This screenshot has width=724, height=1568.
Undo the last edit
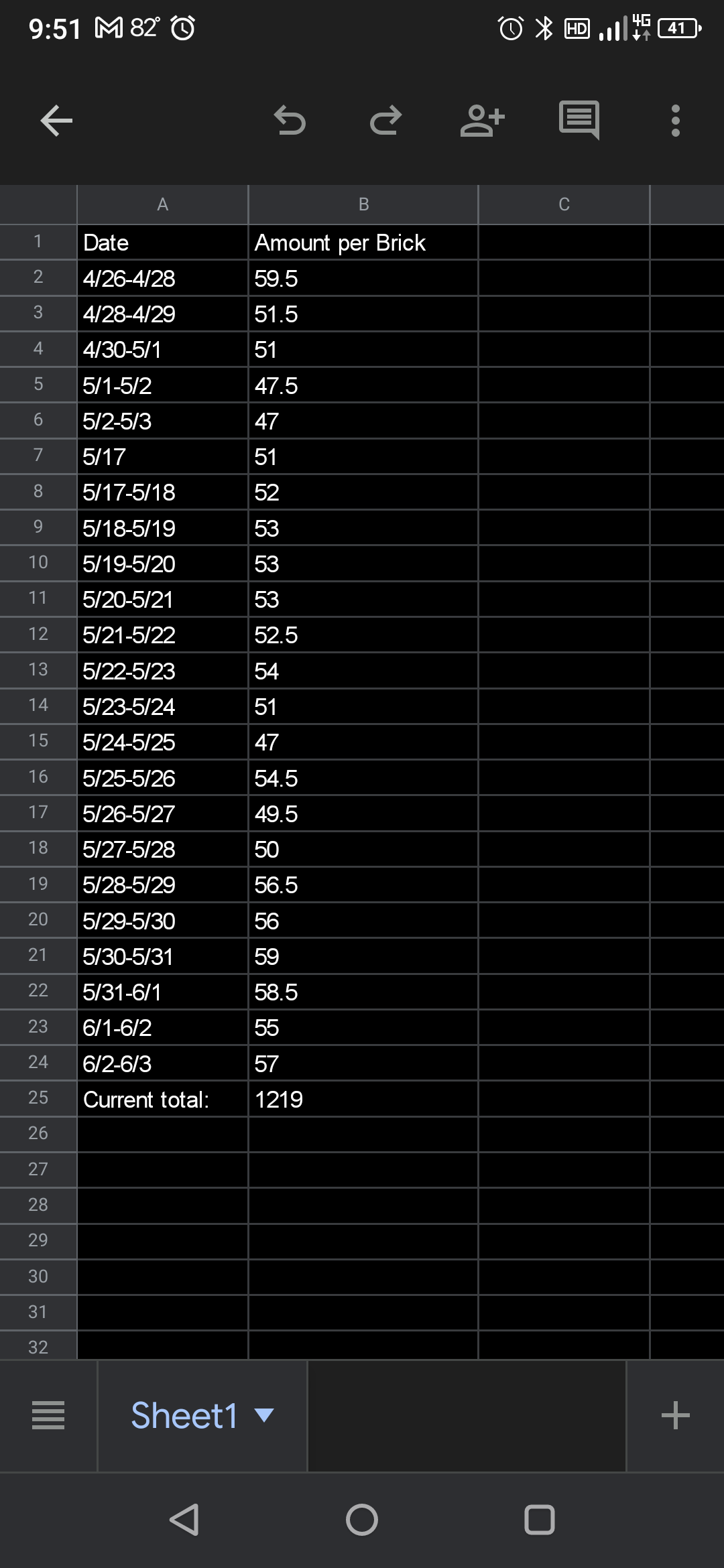click(x=290, y=121)
